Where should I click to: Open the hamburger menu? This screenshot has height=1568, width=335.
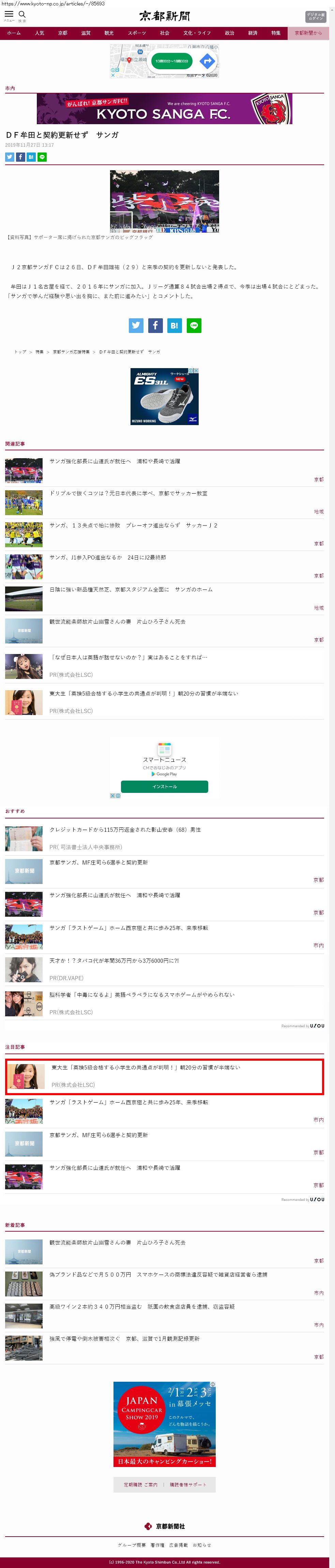9,15
